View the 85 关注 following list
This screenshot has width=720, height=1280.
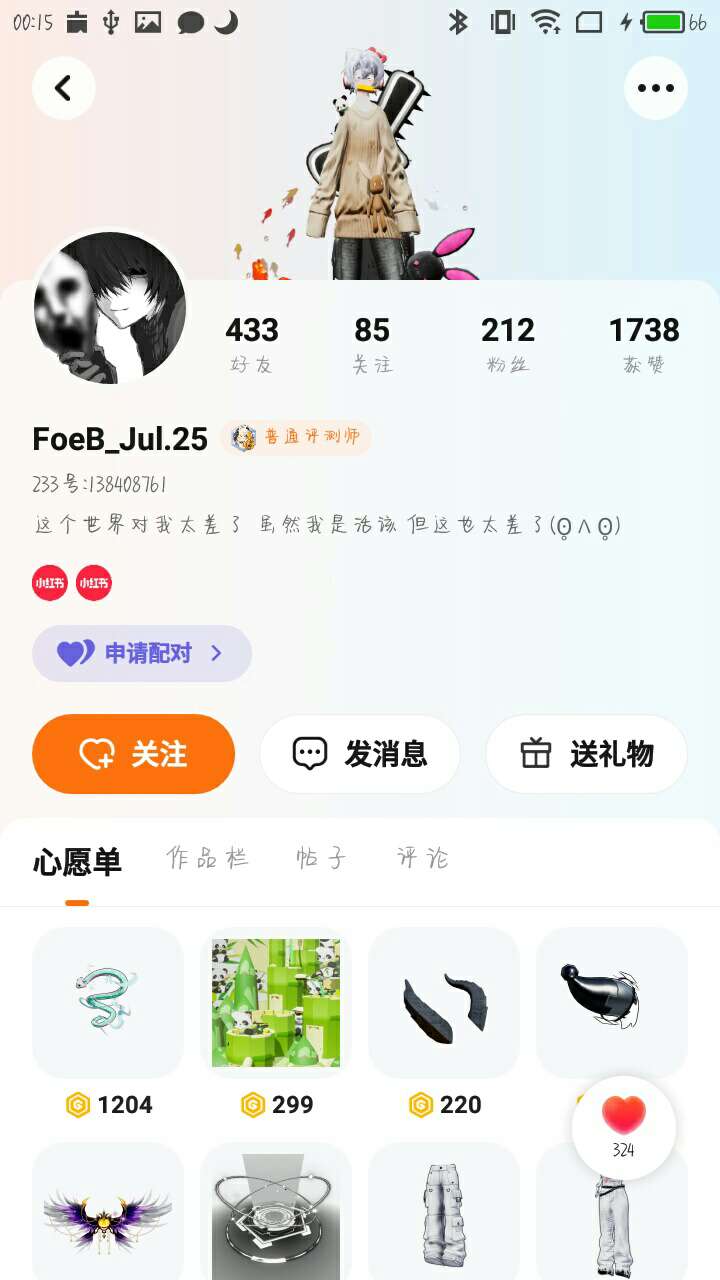[372, 343]
